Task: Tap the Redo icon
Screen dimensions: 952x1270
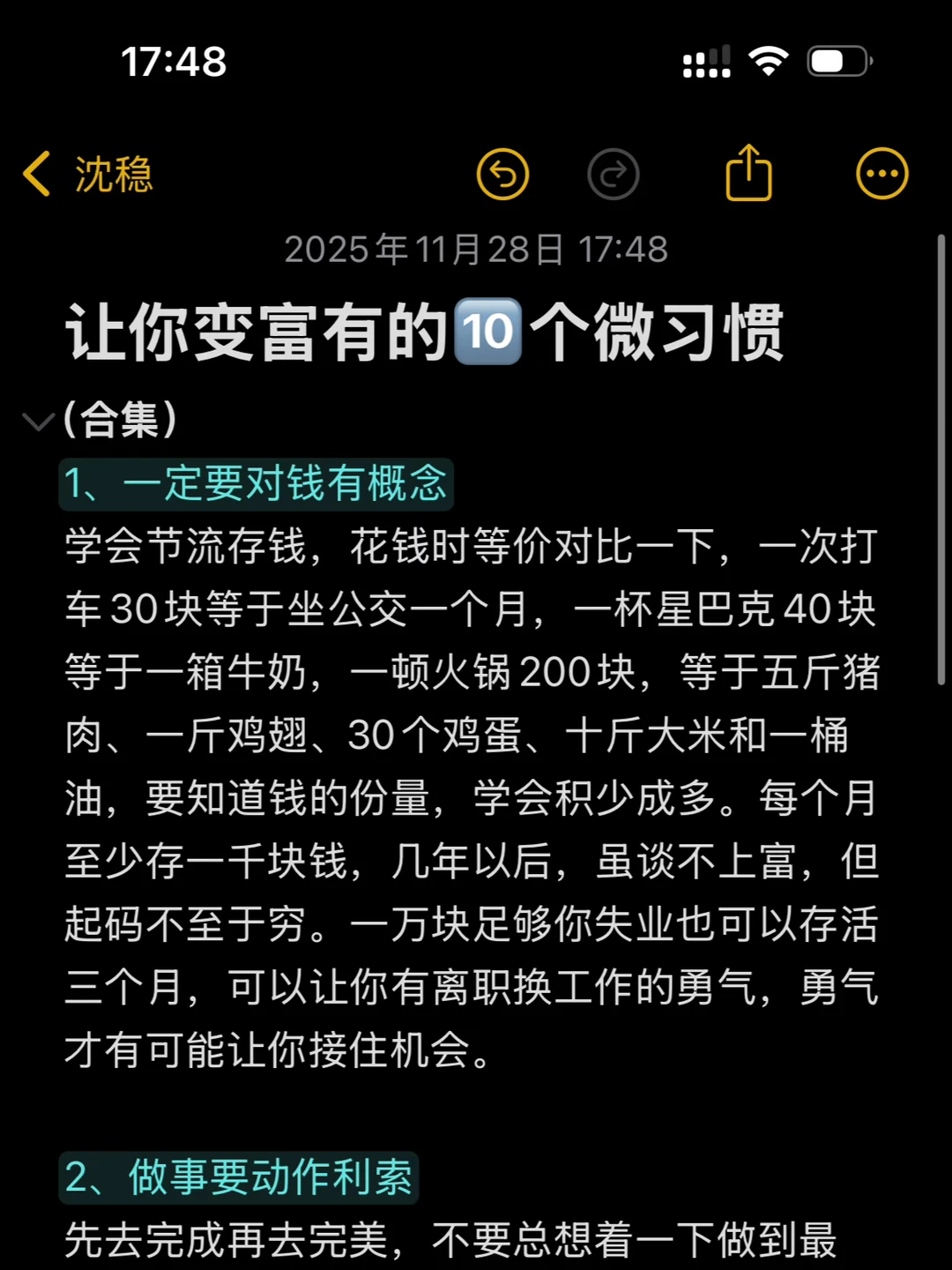Action: (614, 174)
